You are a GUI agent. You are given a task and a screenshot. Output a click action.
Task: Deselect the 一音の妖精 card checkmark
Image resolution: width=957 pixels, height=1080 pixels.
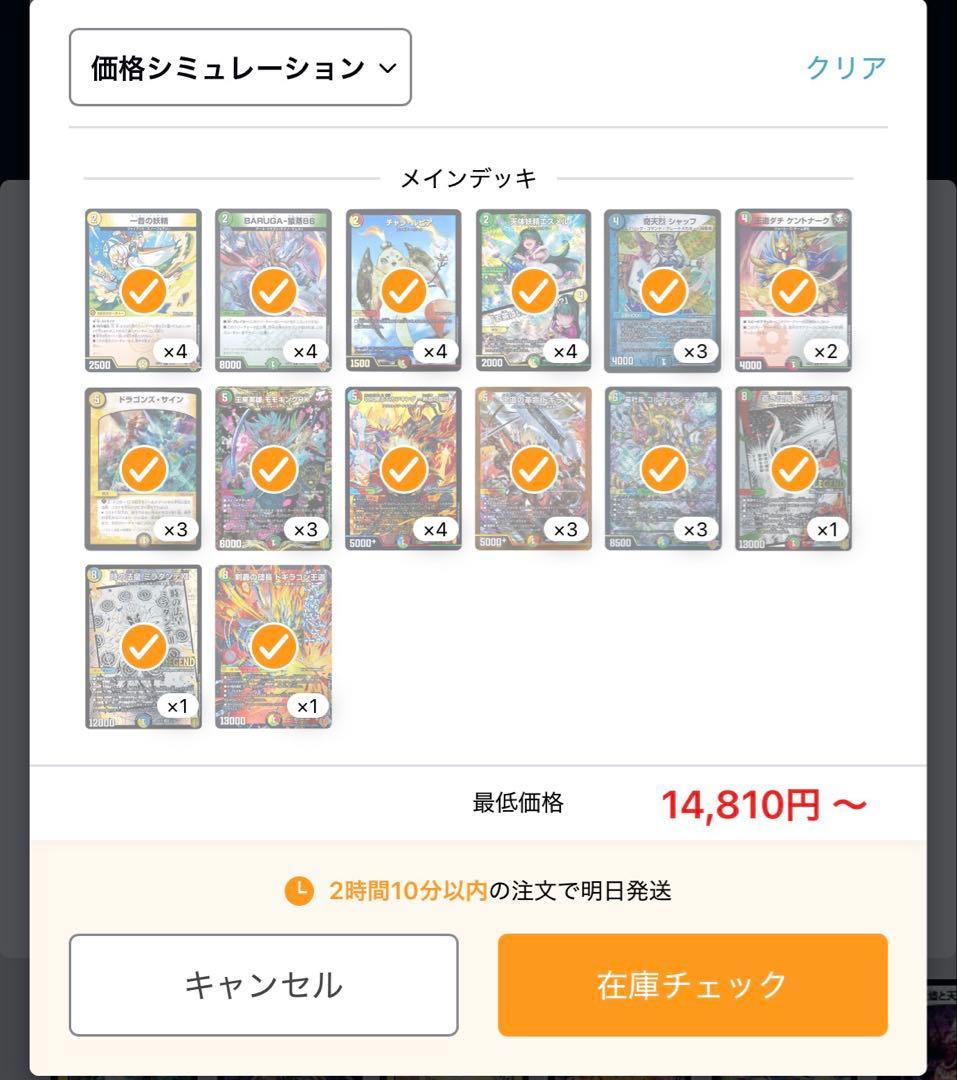(142, 289)
